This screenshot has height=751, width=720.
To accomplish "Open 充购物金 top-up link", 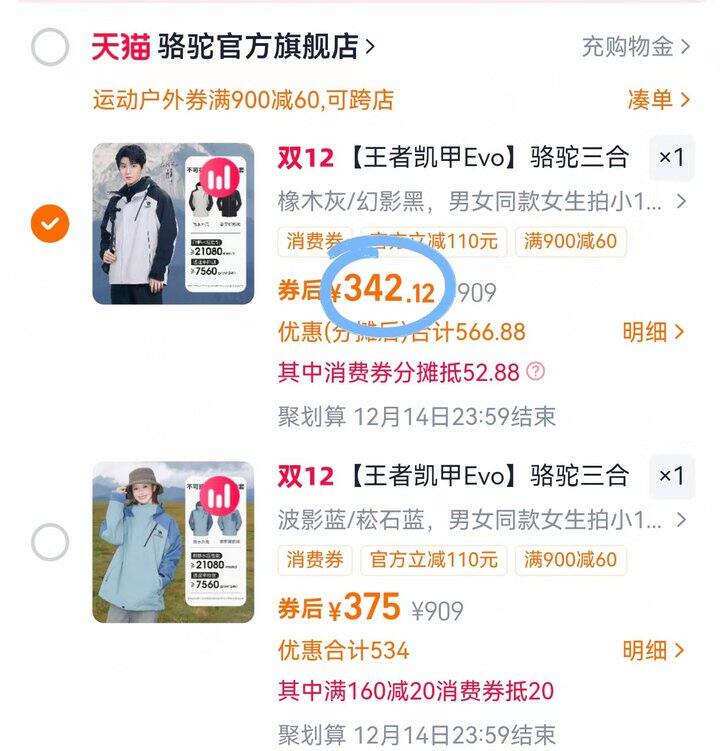I will point(636,47).
